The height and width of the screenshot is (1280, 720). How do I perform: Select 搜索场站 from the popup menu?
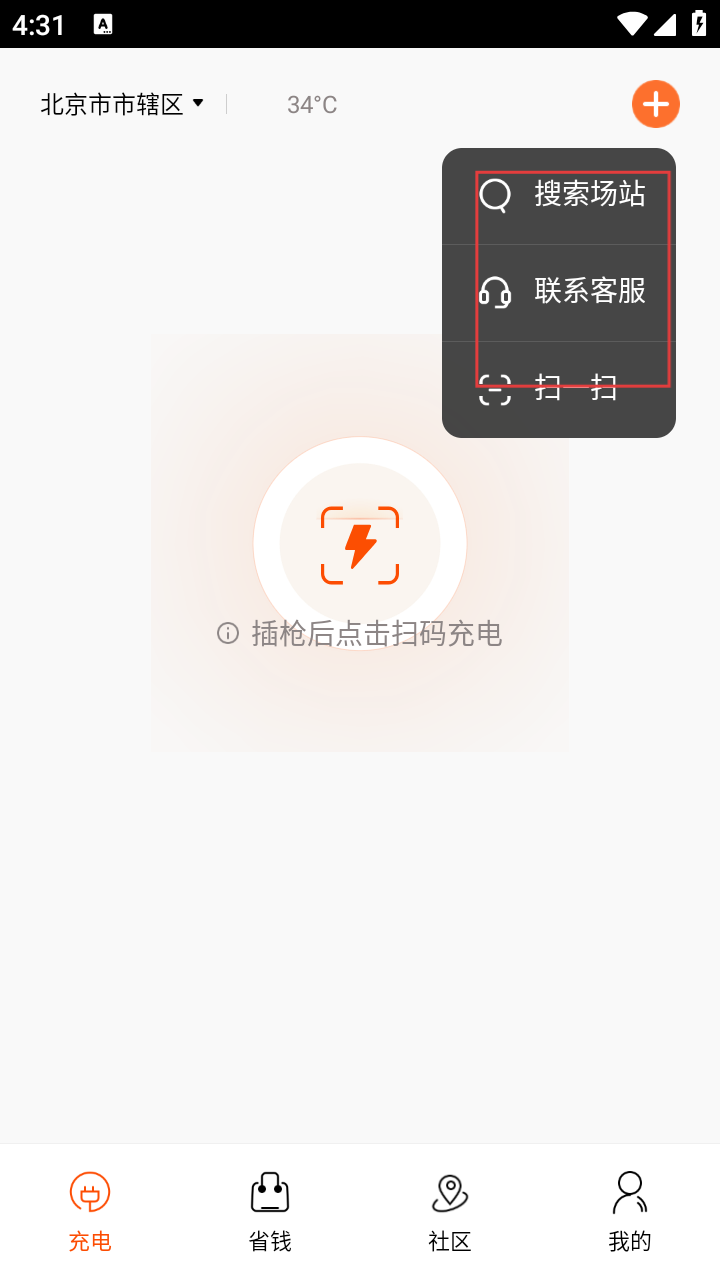(x=559, y=195)
